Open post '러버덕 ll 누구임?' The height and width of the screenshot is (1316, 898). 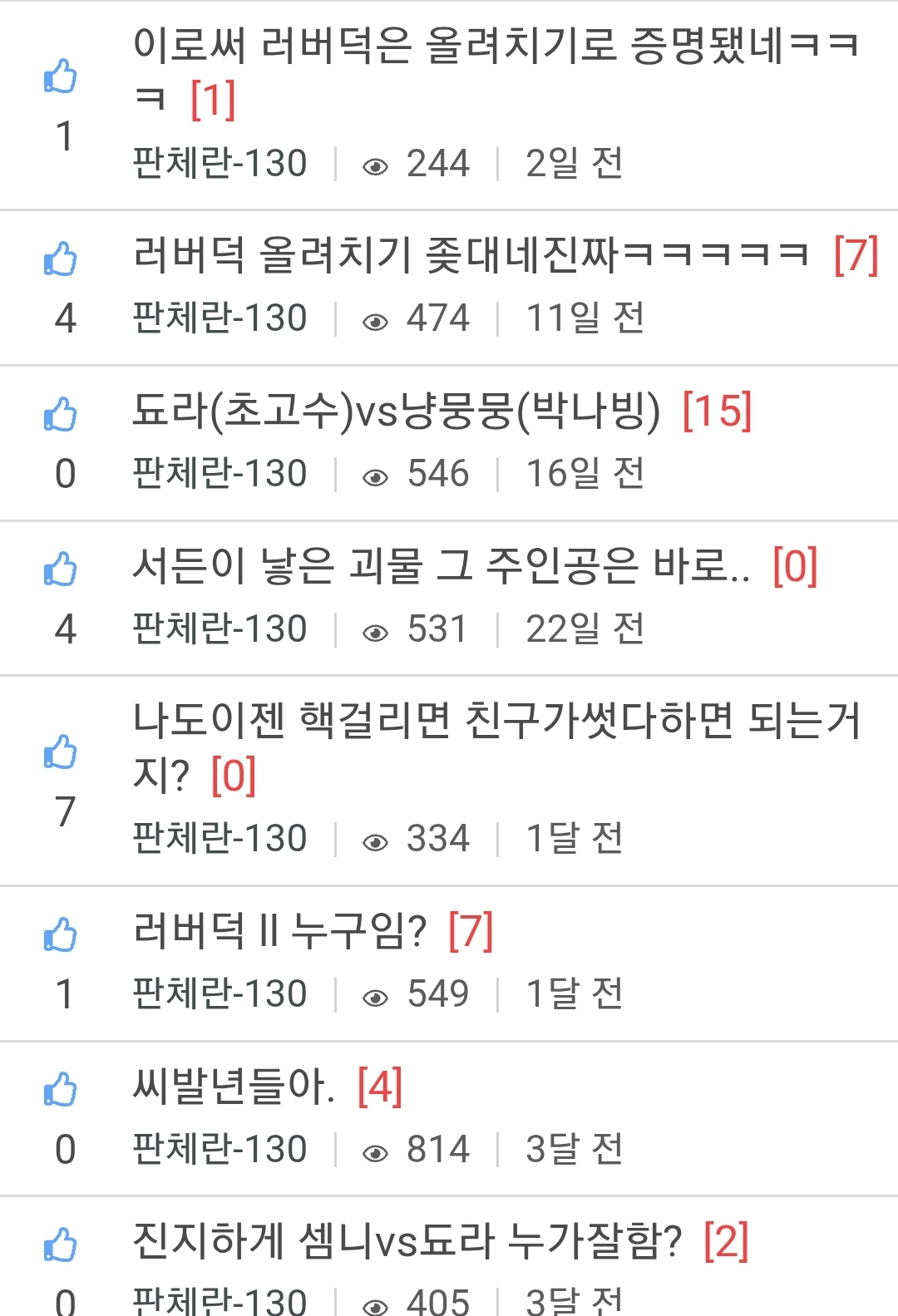pyautogui.click(x=279, y=932)
